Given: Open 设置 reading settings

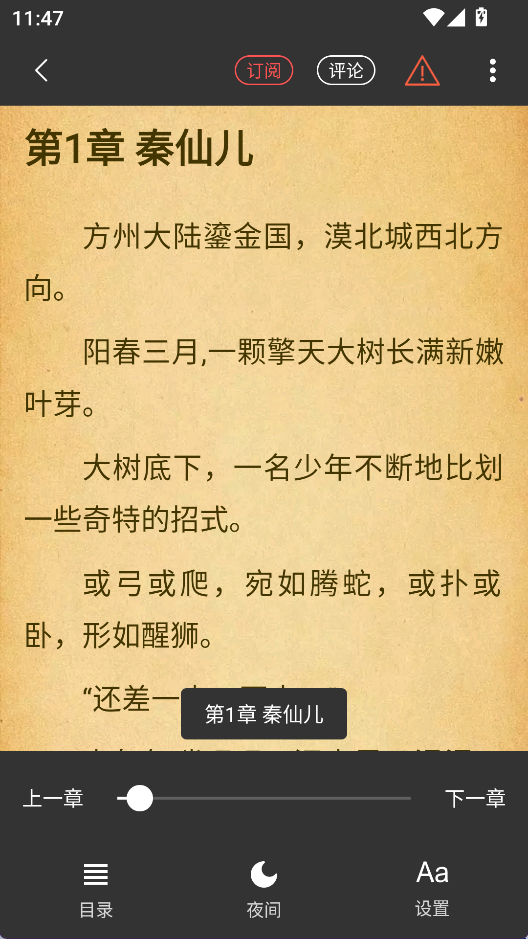Looking at the screenshot, I should [432, 889].
